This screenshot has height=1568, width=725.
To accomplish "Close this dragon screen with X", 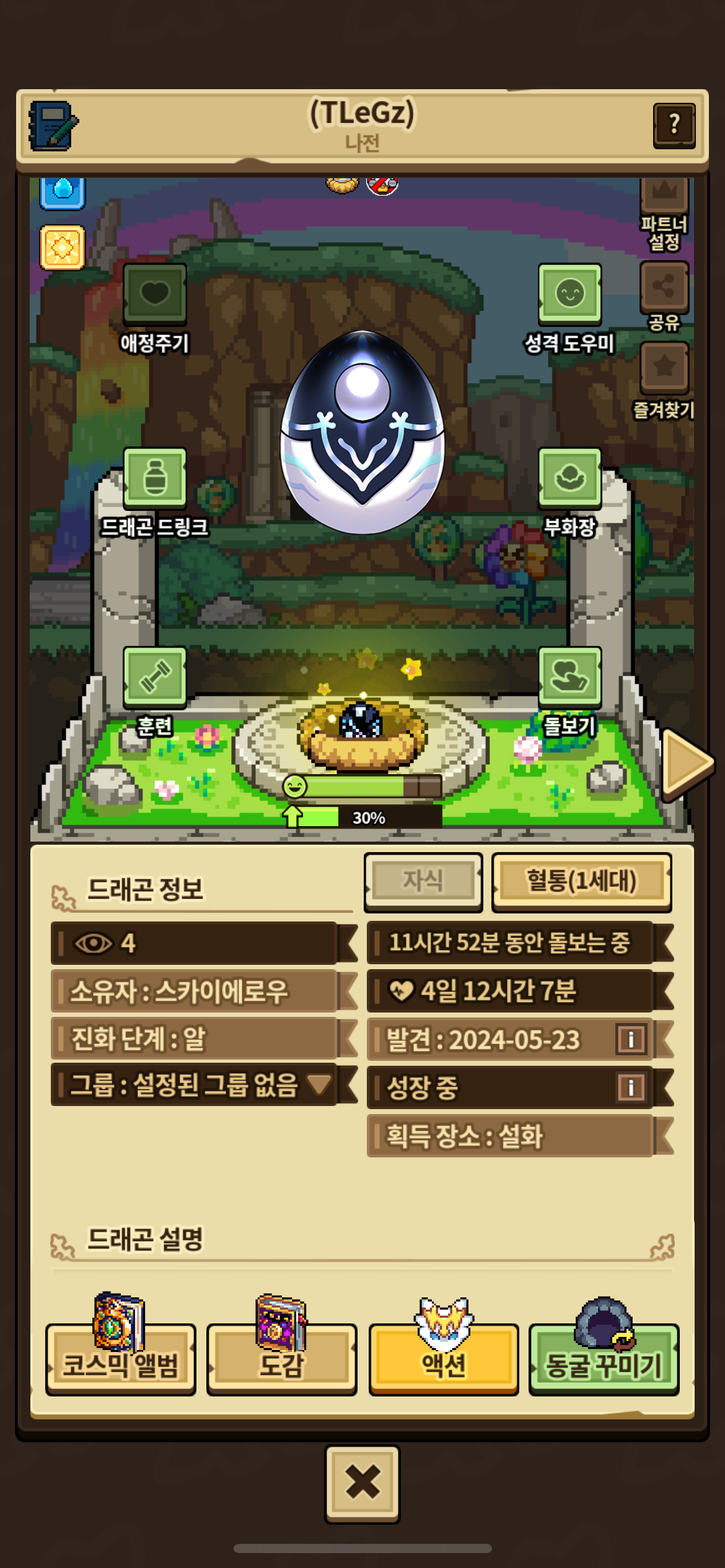I will [x=362, y=1483].
